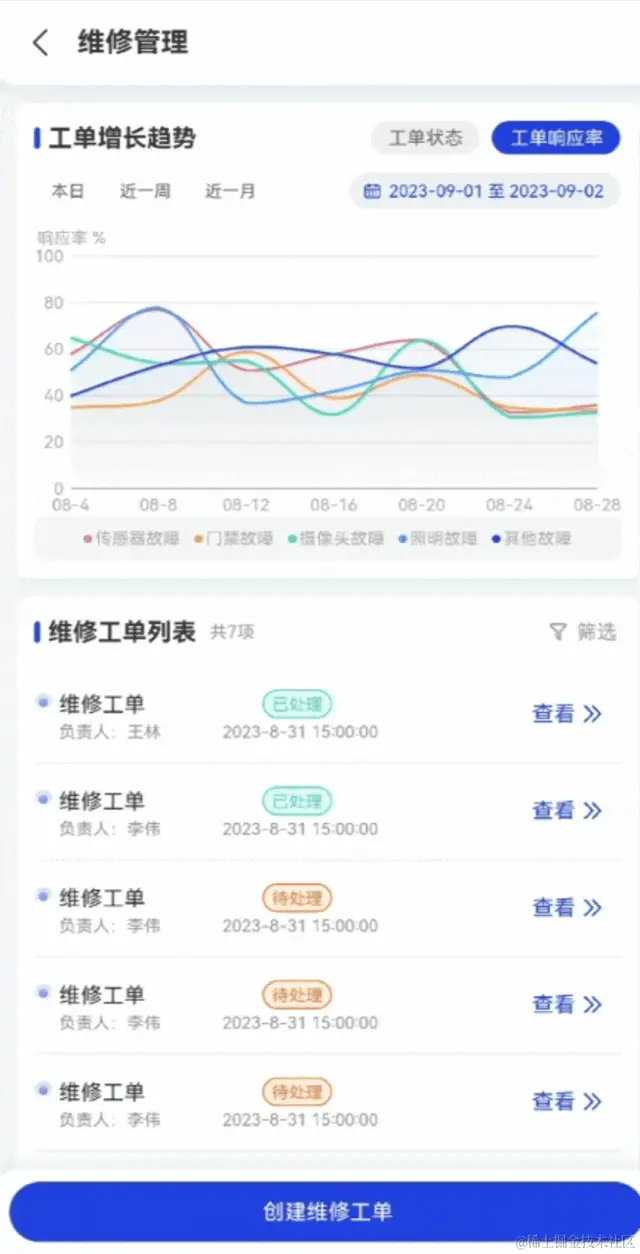Toggle the 照明故障 legend series
The height and width of the screenshot is (1254, 640).
click(438, 539)
